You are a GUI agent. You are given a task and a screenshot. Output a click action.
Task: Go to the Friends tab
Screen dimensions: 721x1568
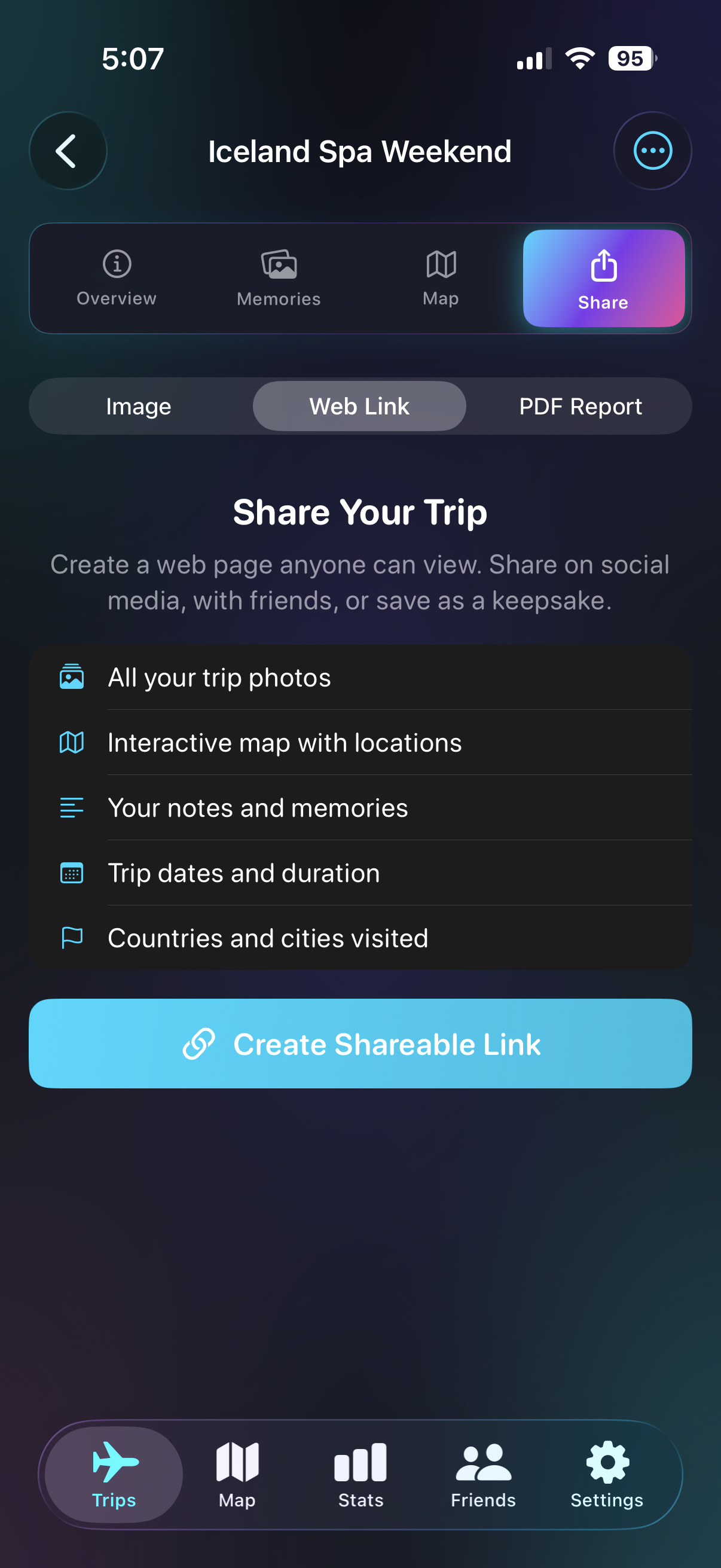483,1474
